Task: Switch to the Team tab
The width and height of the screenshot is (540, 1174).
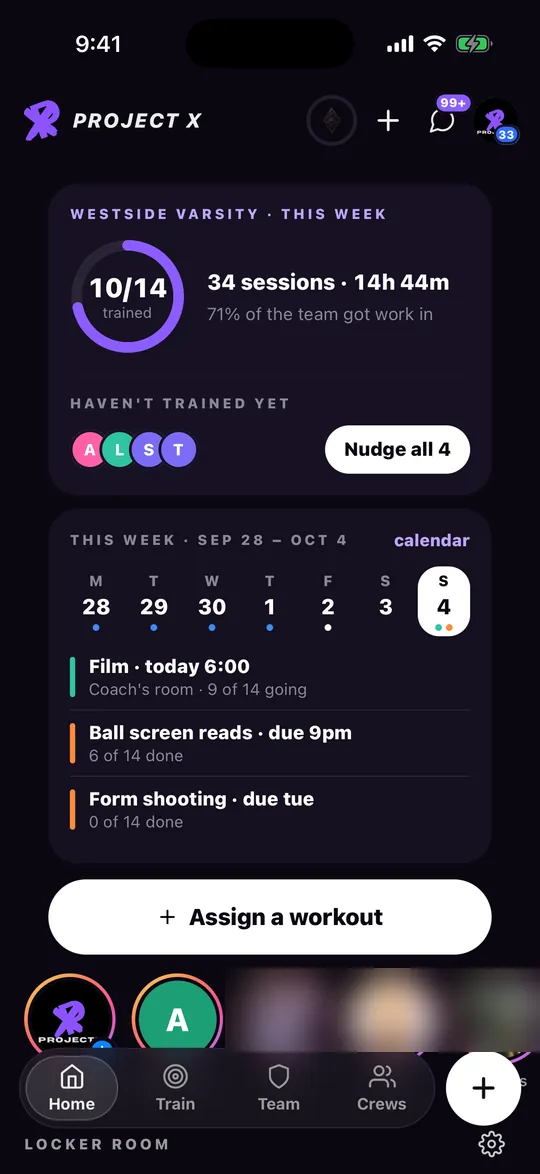Action: (279, 1088)
